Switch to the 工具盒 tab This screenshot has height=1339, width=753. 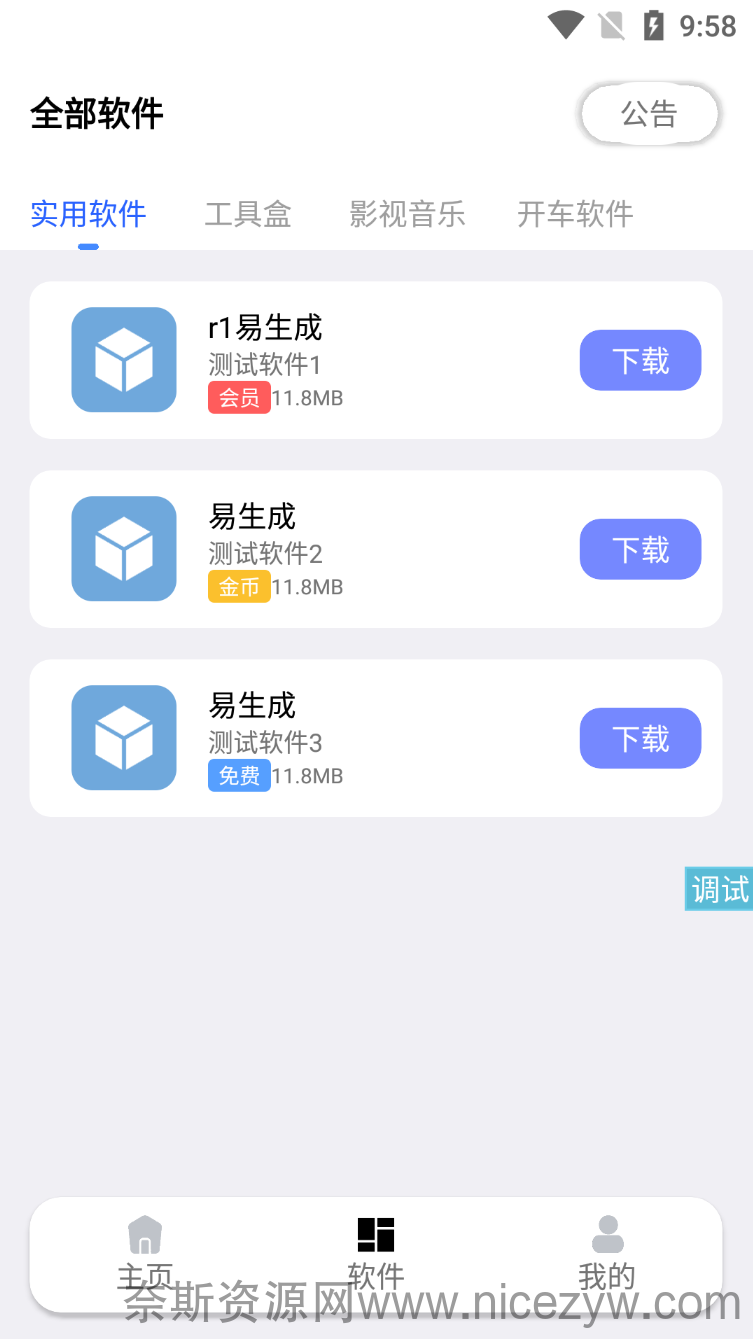point(248,213)
